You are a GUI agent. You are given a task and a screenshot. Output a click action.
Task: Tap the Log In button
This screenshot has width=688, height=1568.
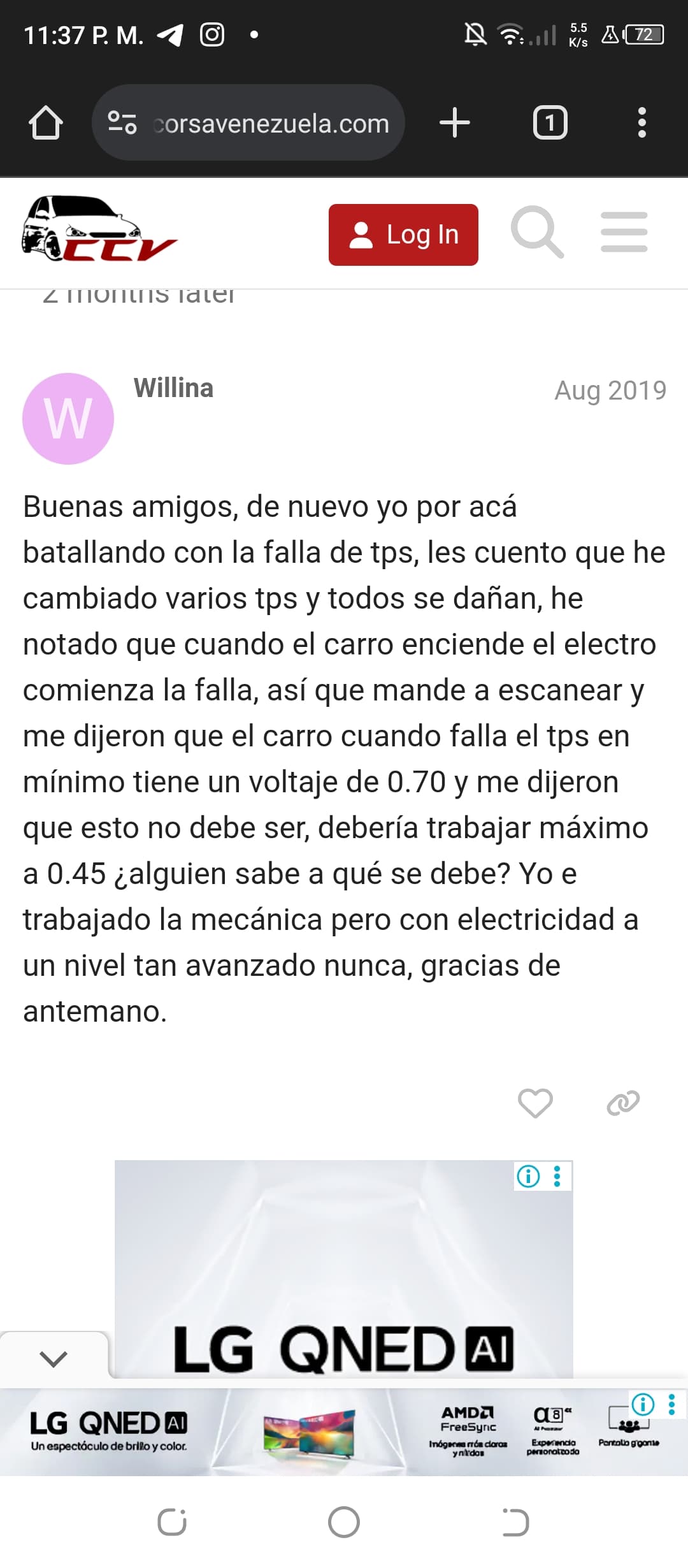pos(403,235)
